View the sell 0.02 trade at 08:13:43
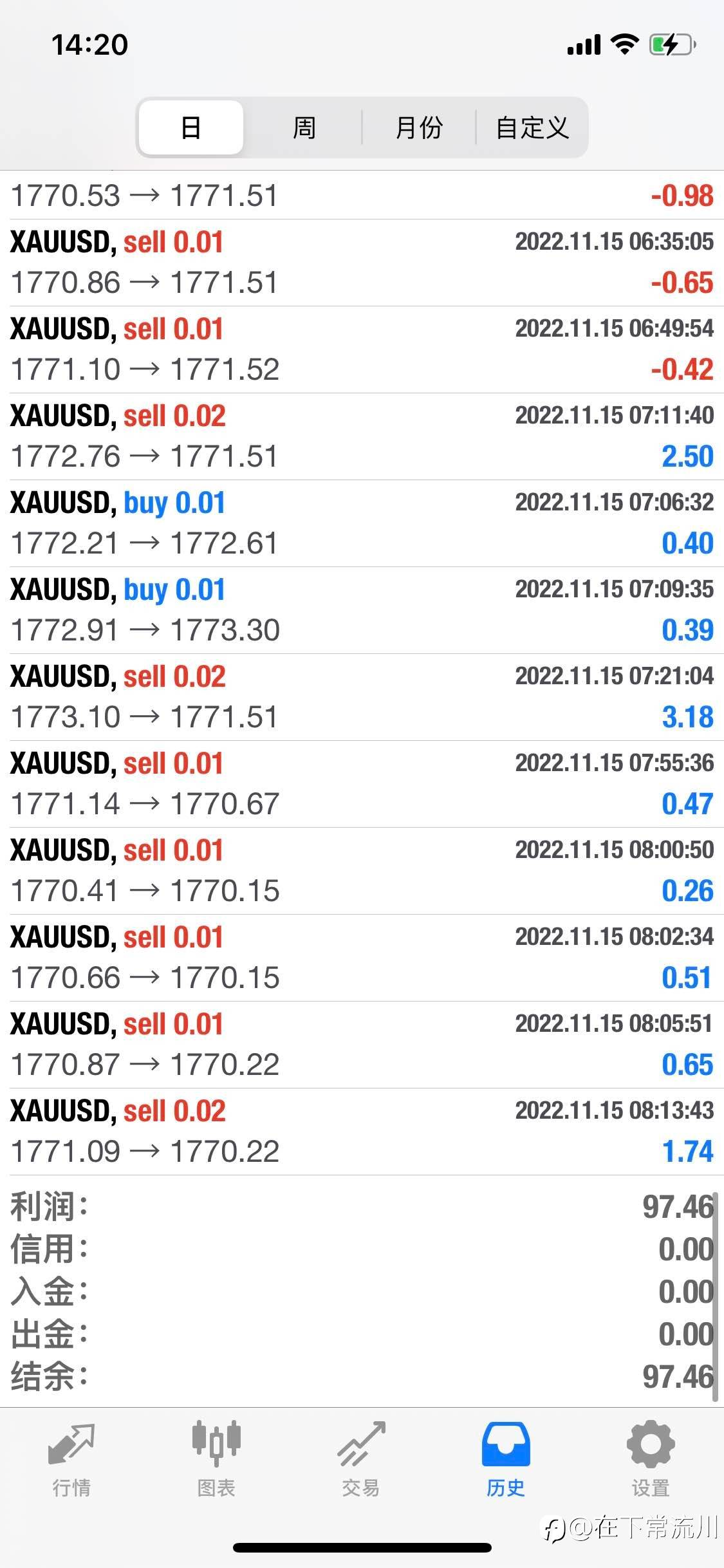Image resolution: width=724 pixels, height=1568 pixels. click(x=362, y=1132)
